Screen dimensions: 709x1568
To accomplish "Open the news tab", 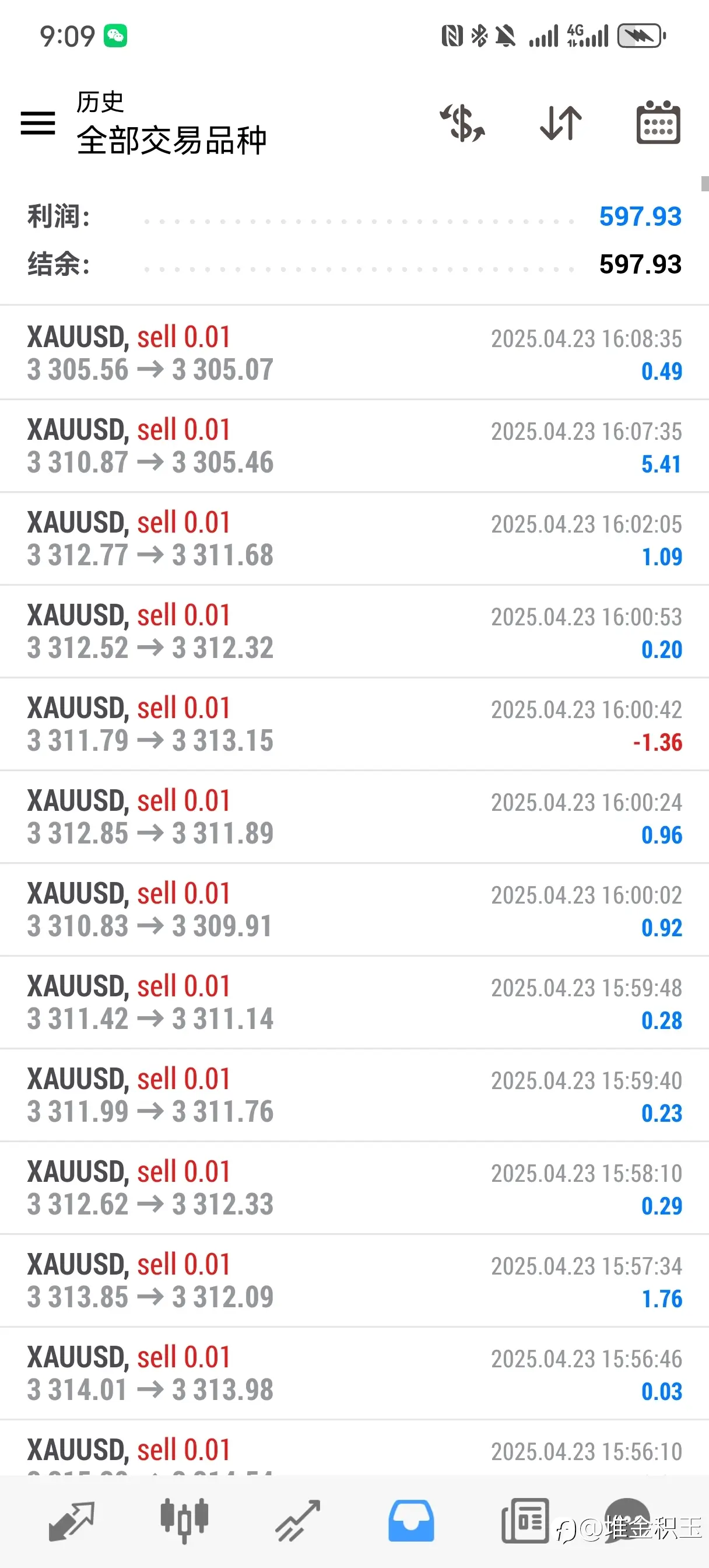I will pyautogui.click(x=525, y=1521).
